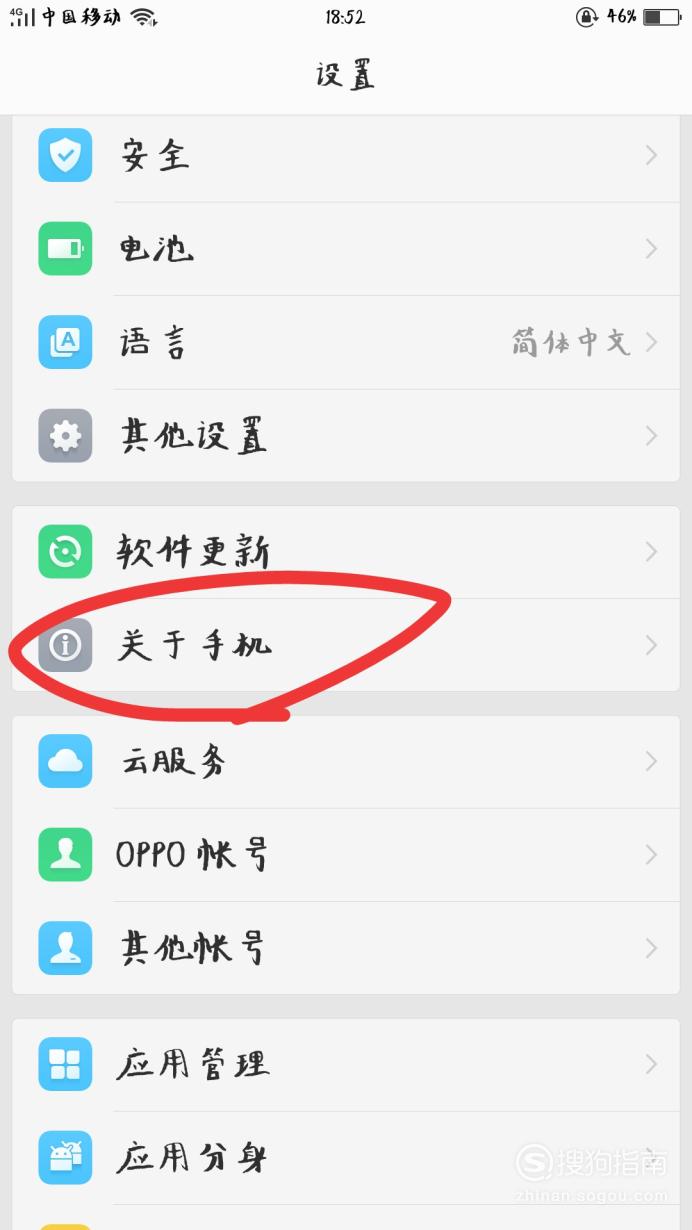Open 应用分身 app clone settings

tap(346, 1158)
